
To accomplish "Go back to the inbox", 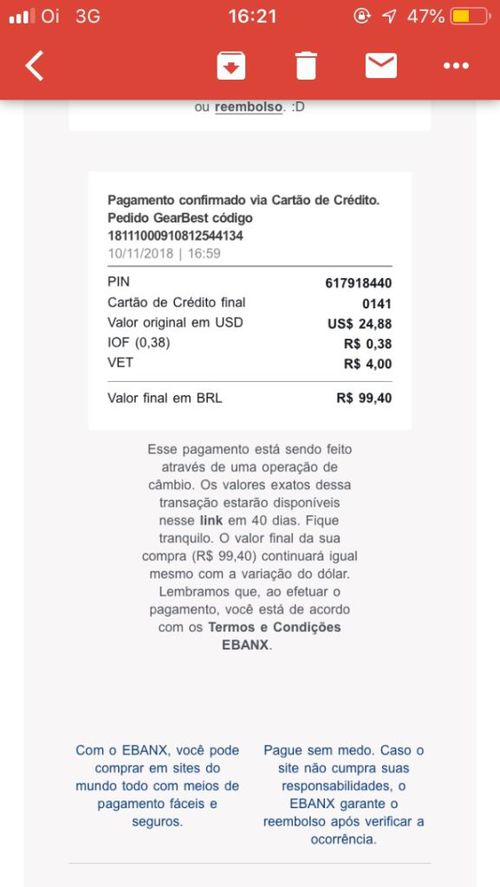I will click(35, 66).
